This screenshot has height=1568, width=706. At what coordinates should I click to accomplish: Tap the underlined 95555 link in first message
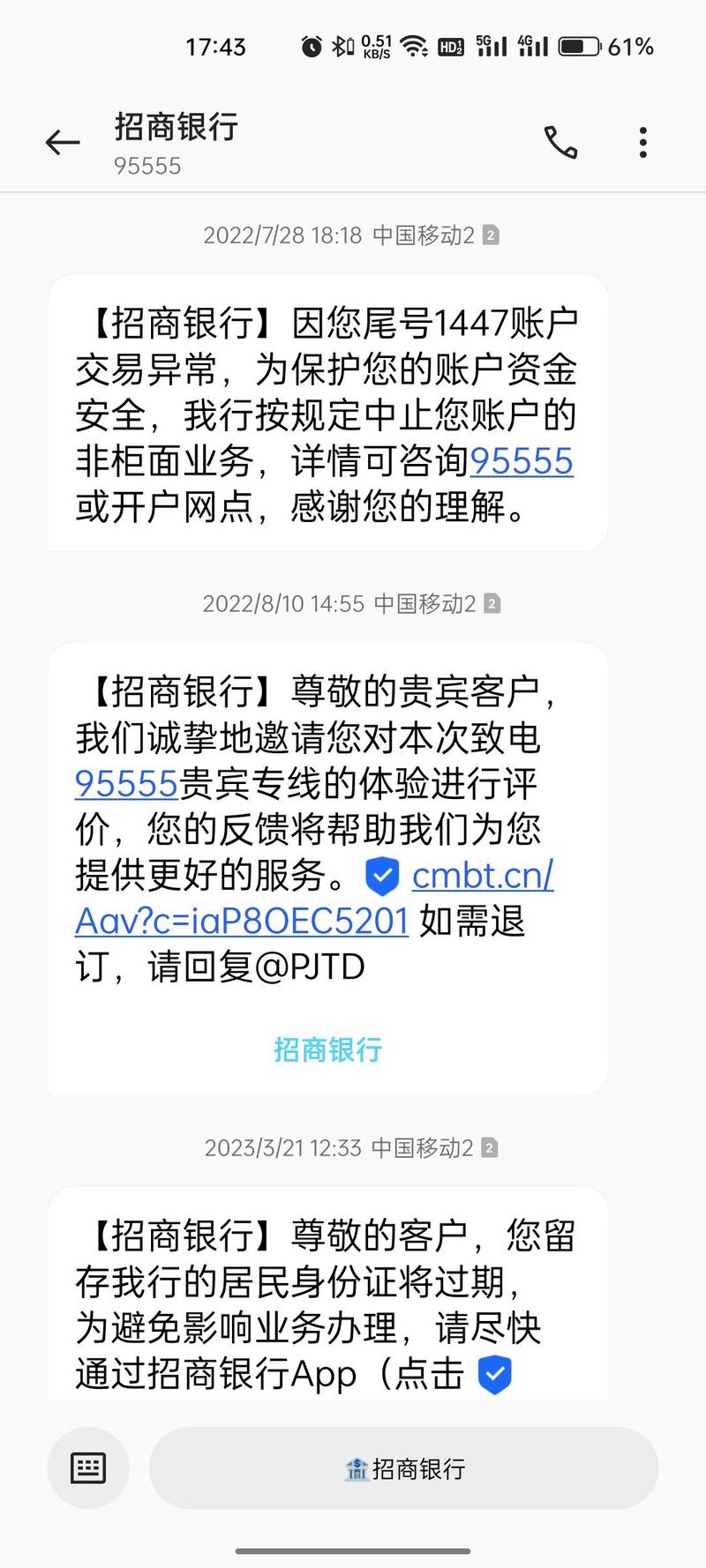click(522, 462)
